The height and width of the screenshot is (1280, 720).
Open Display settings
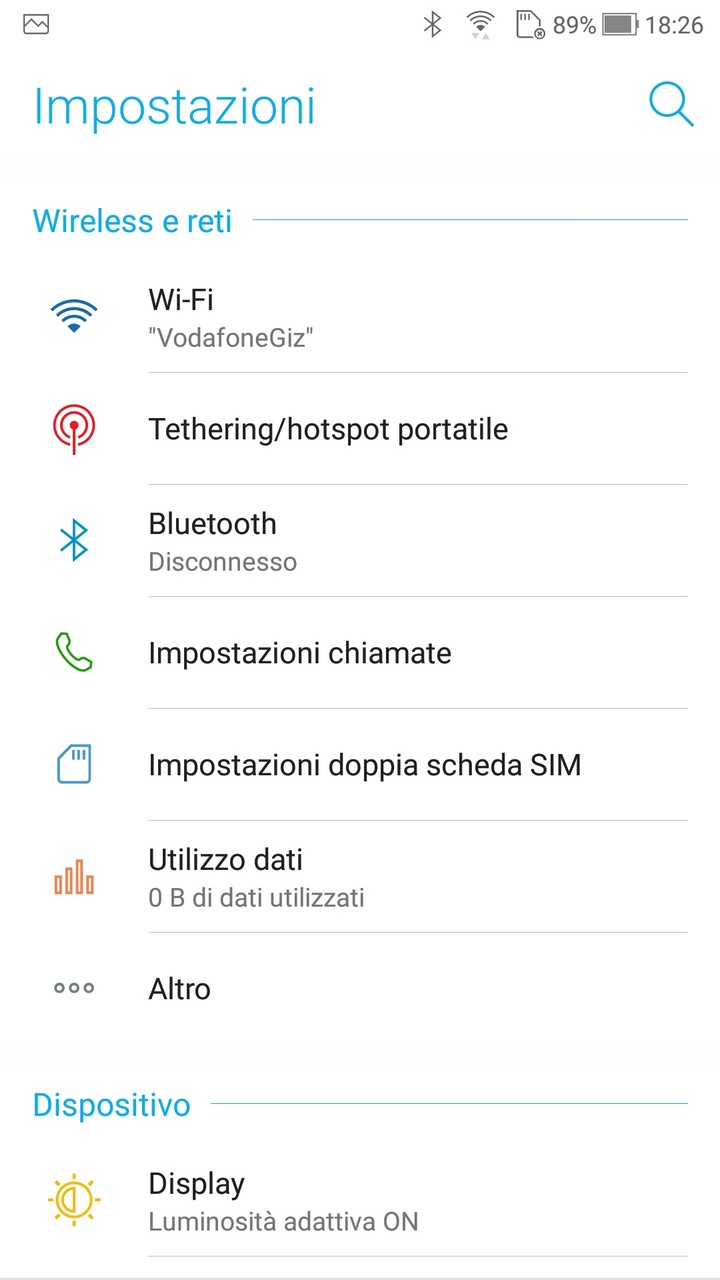(x=360, y=1201)
